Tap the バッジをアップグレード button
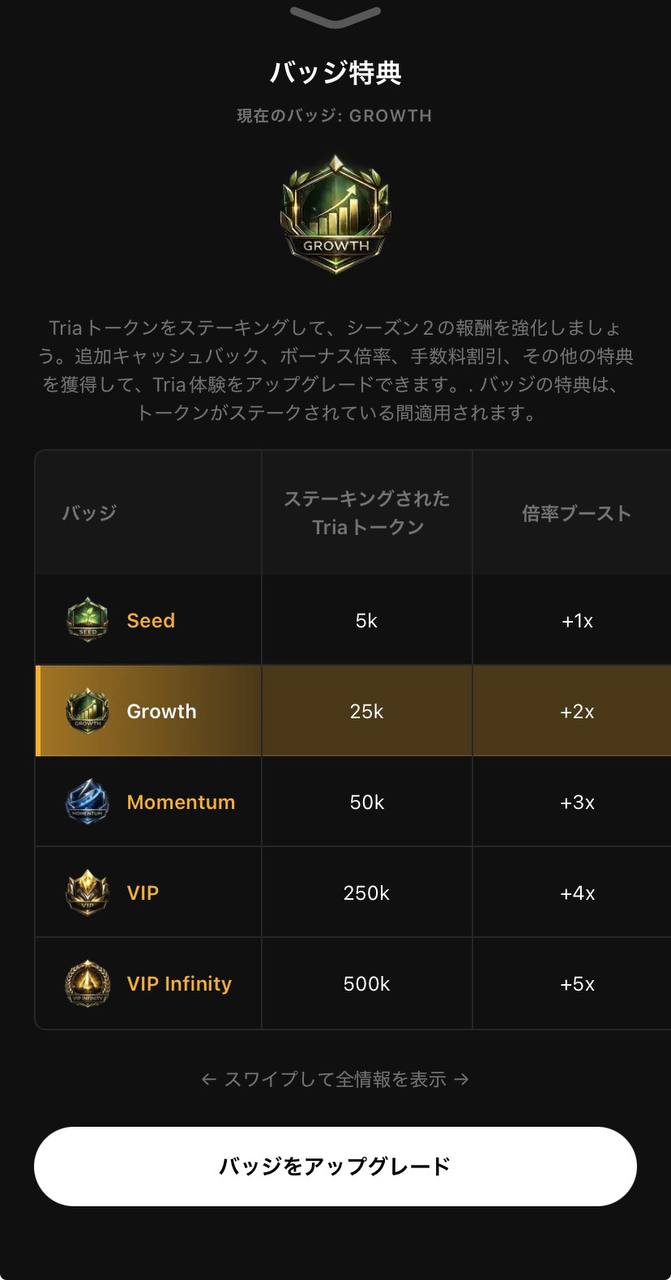671x1280 pixels. (x=335, y=1166)
